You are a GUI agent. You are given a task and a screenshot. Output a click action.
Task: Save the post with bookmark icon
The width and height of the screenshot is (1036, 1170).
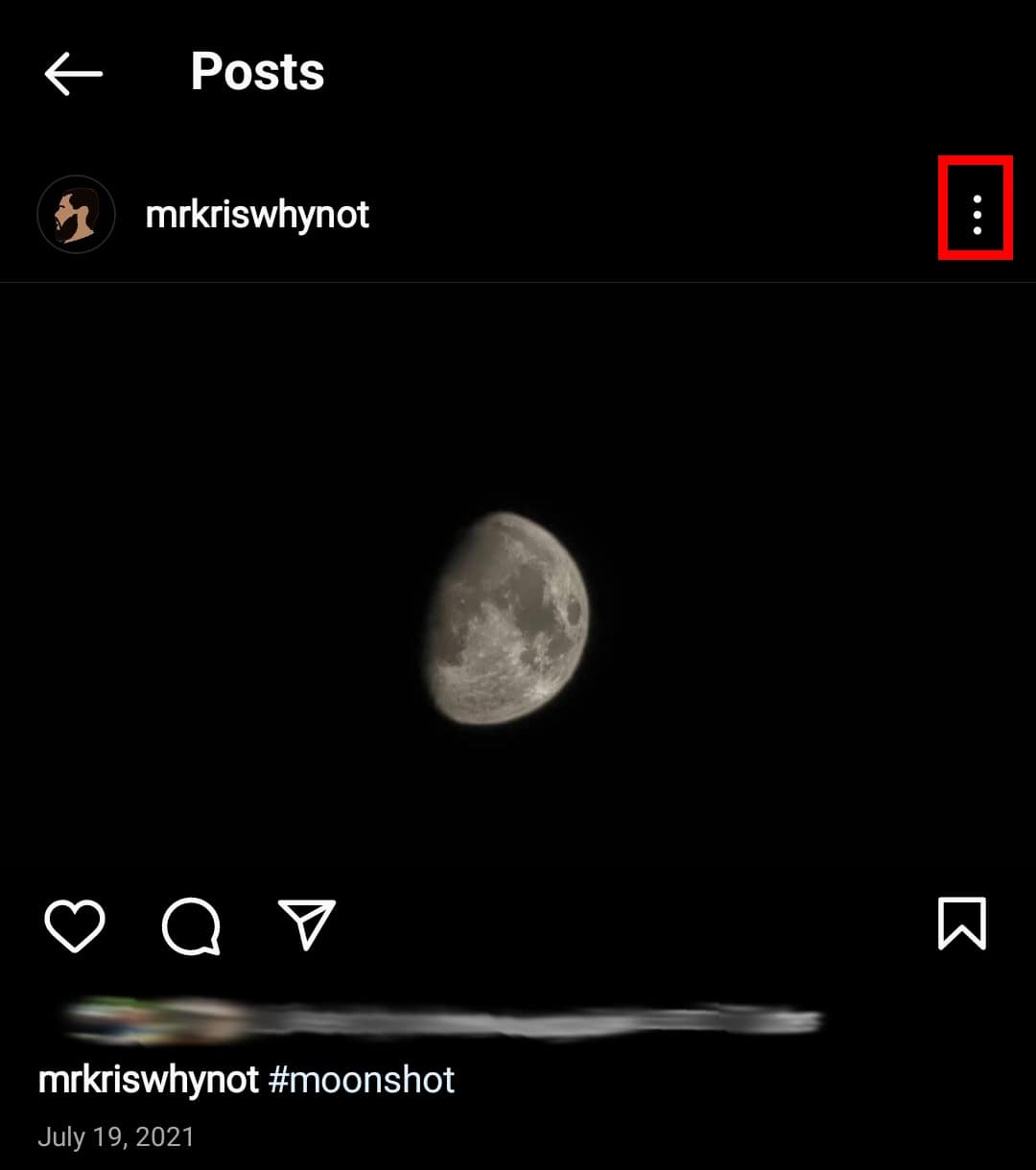961,924
